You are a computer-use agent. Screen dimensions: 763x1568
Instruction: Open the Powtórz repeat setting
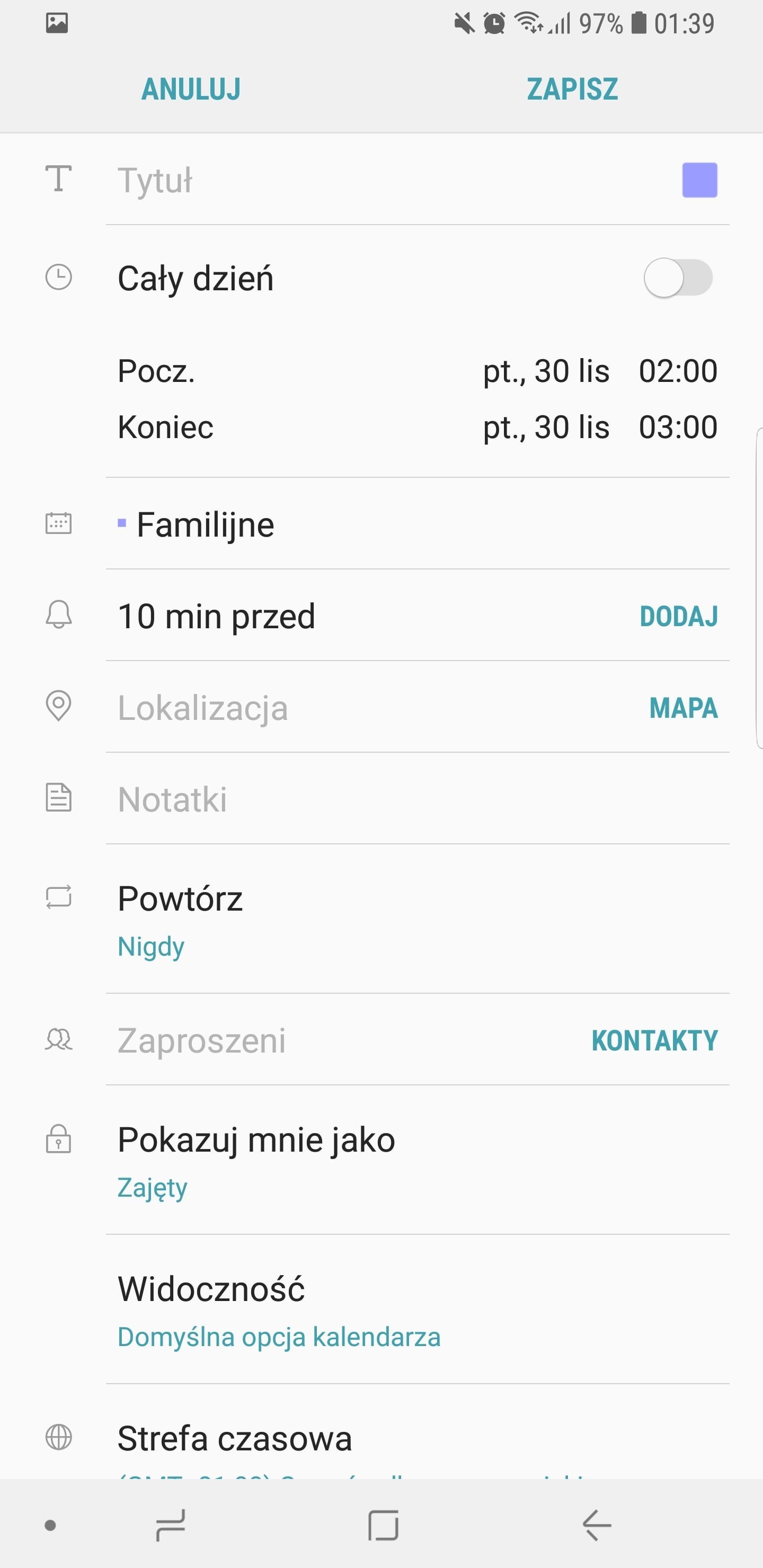(x=418, y=919)
